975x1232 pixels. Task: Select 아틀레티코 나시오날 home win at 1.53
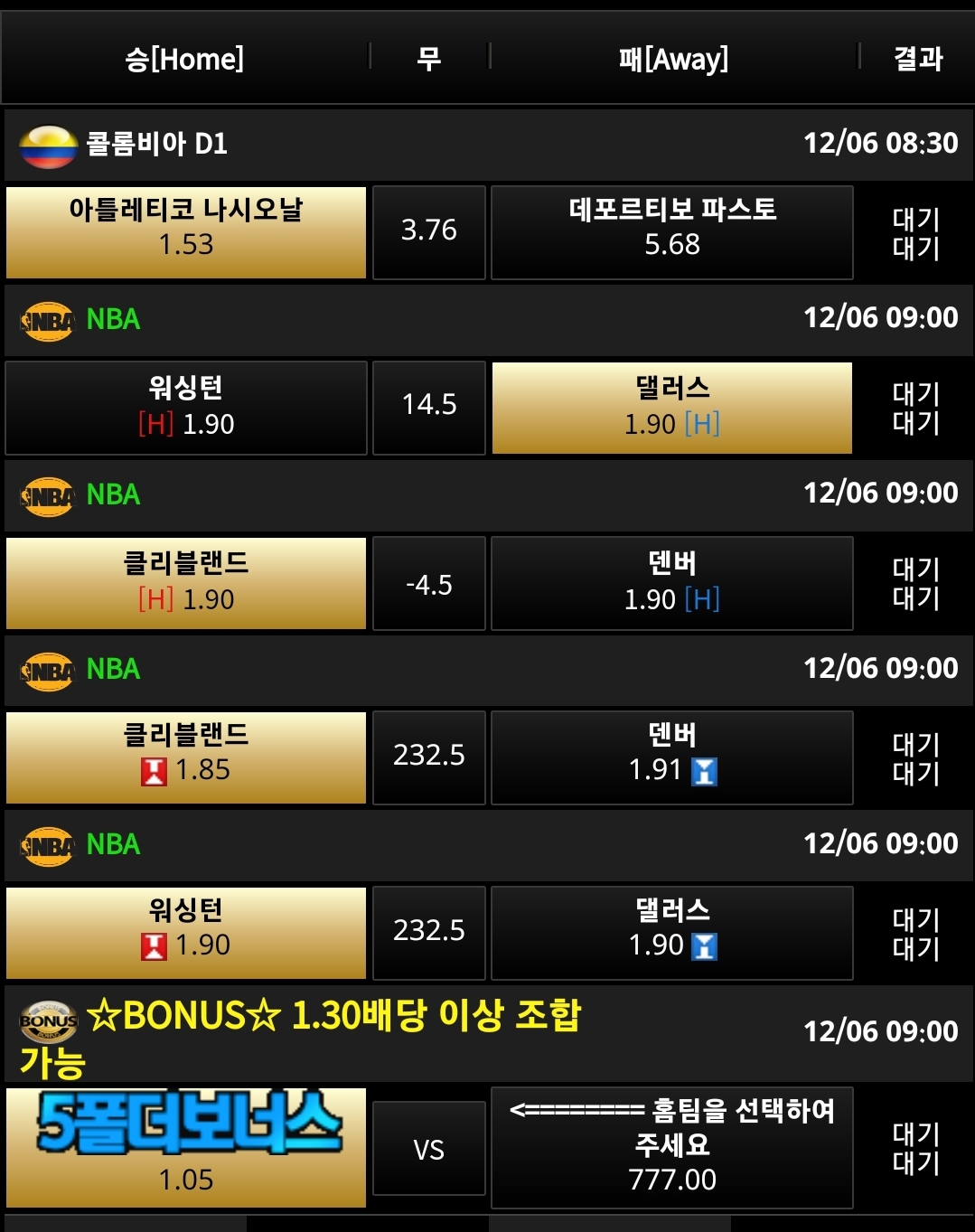186,232
